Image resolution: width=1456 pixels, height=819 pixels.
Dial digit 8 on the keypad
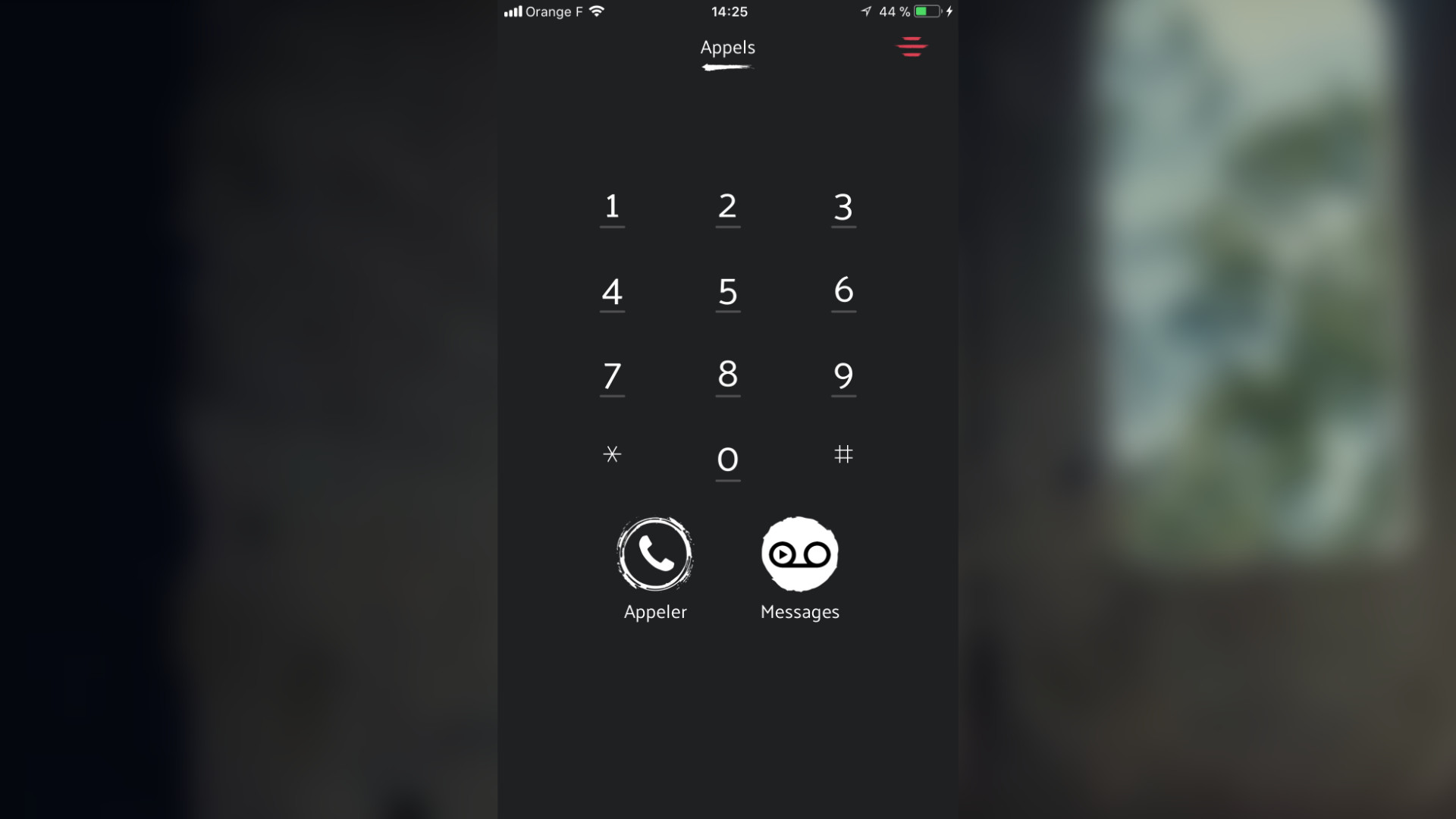click(727, 375)
